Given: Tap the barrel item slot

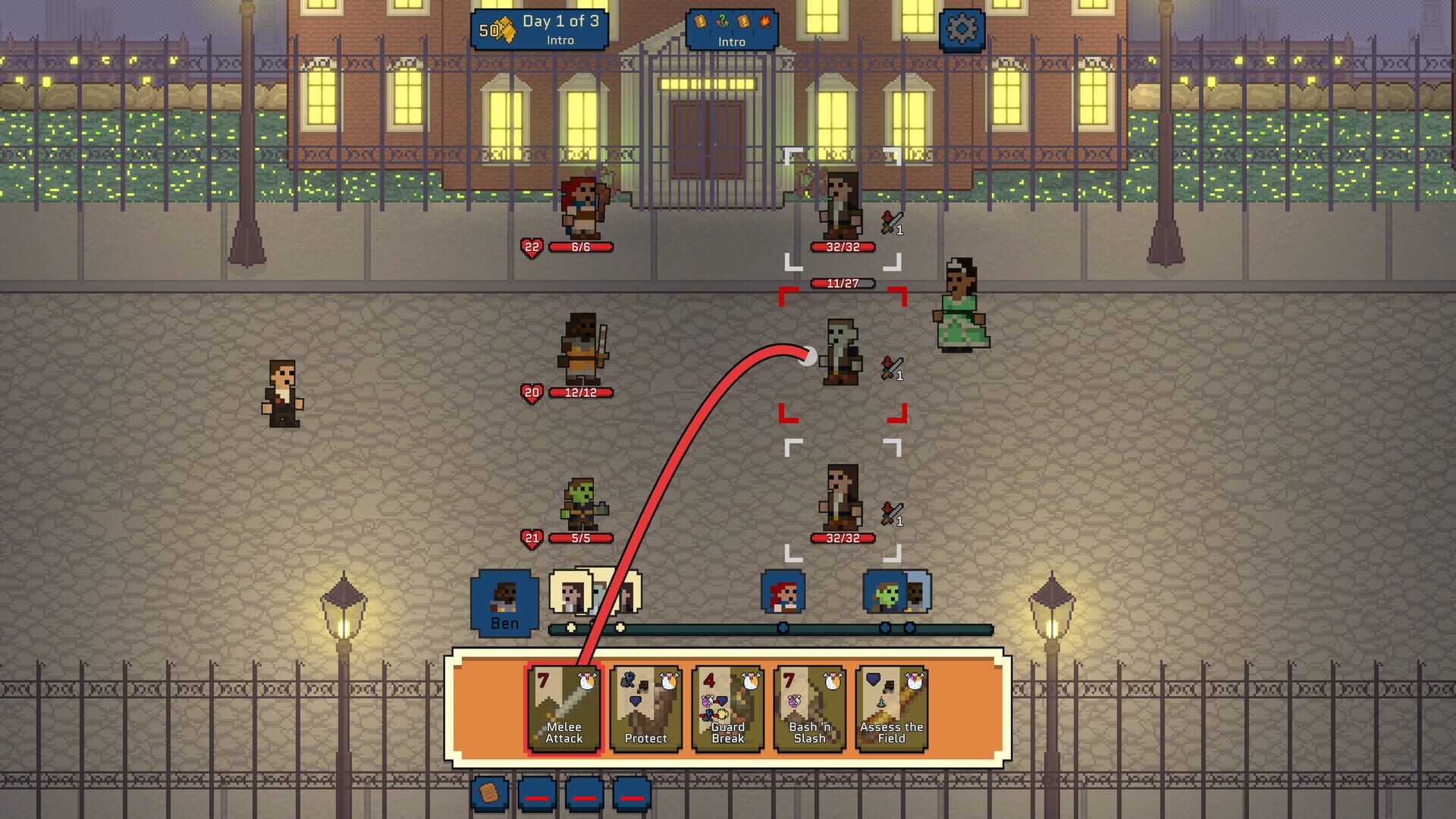Looking at the screenshot, I should click(x=490, y=793).
